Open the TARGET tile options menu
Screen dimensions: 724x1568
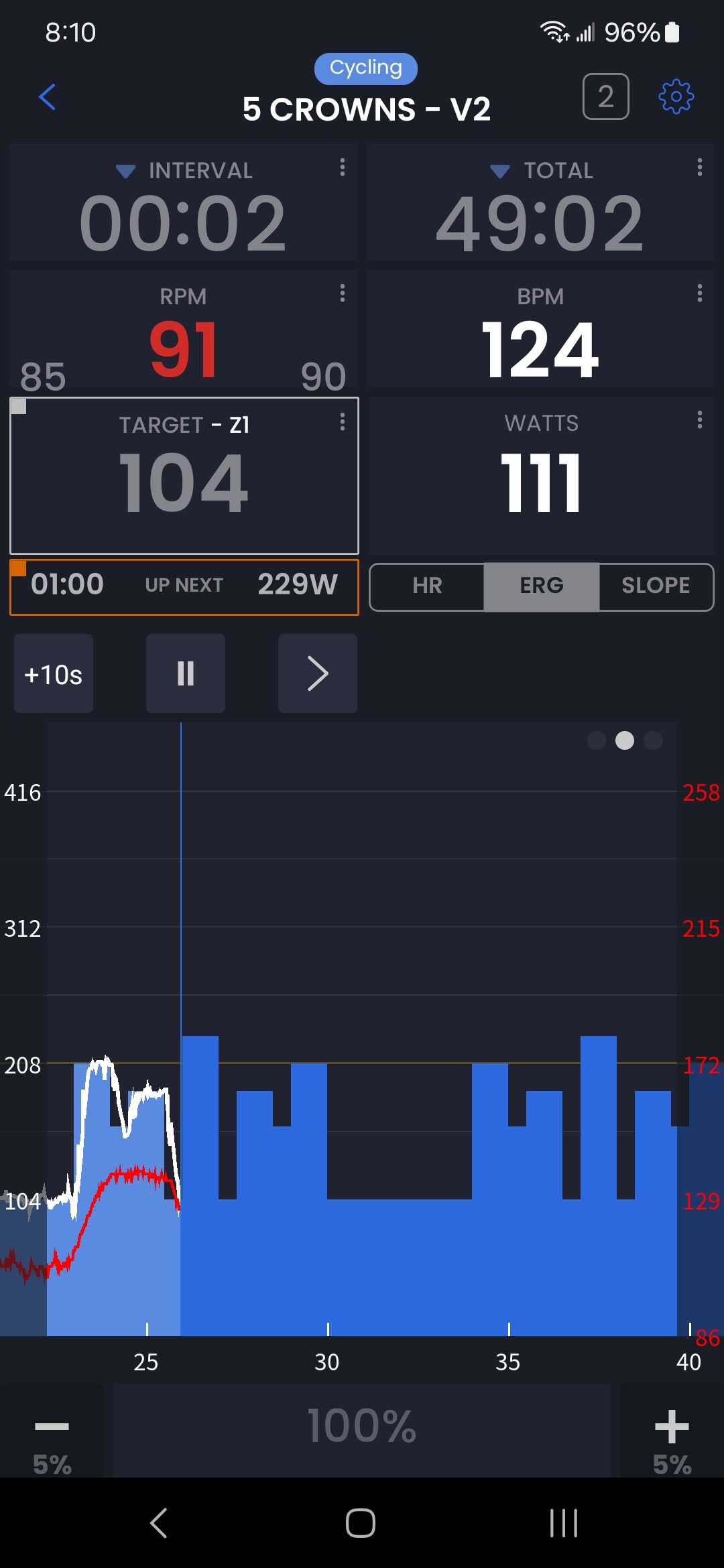pos(342,422)
